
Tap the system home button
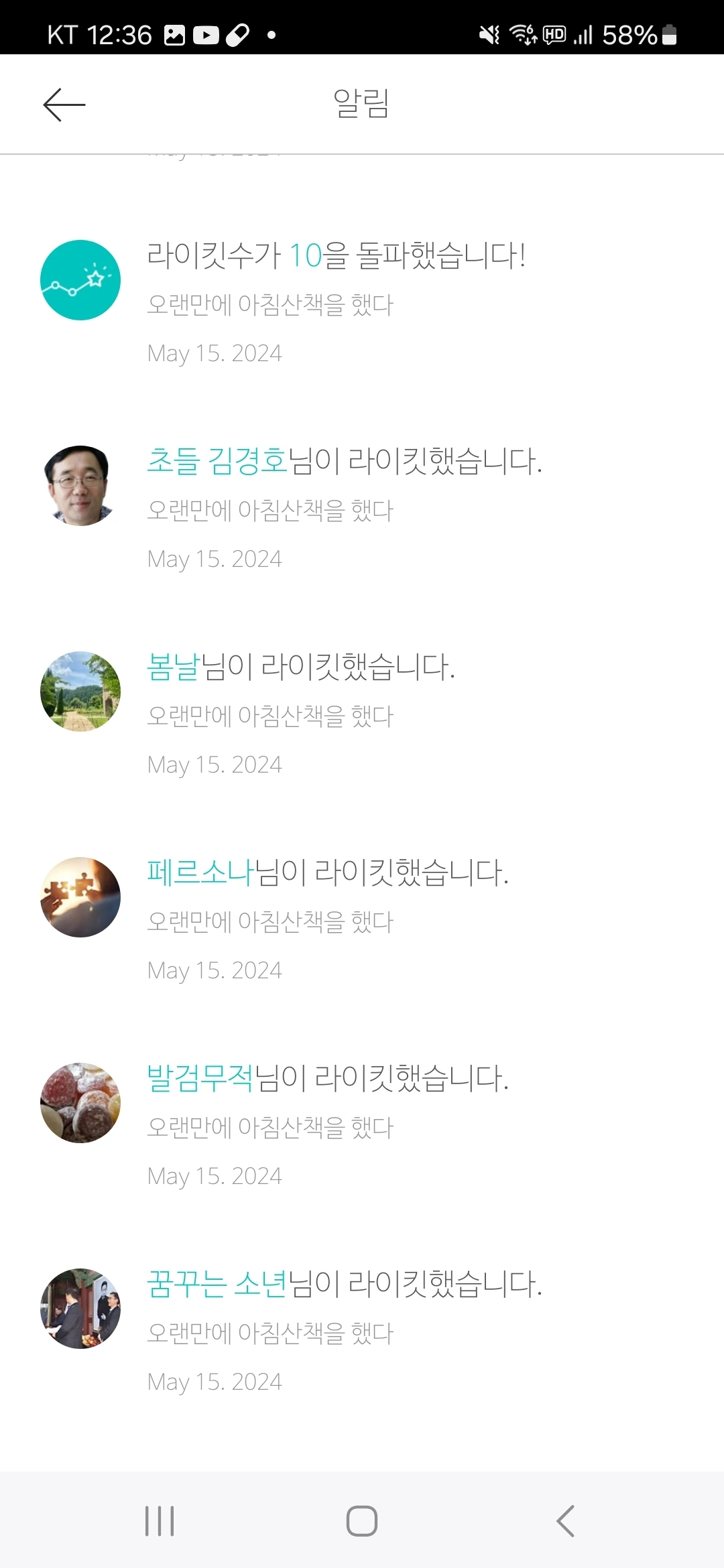pyautogui.click(x=362, y=1520)
